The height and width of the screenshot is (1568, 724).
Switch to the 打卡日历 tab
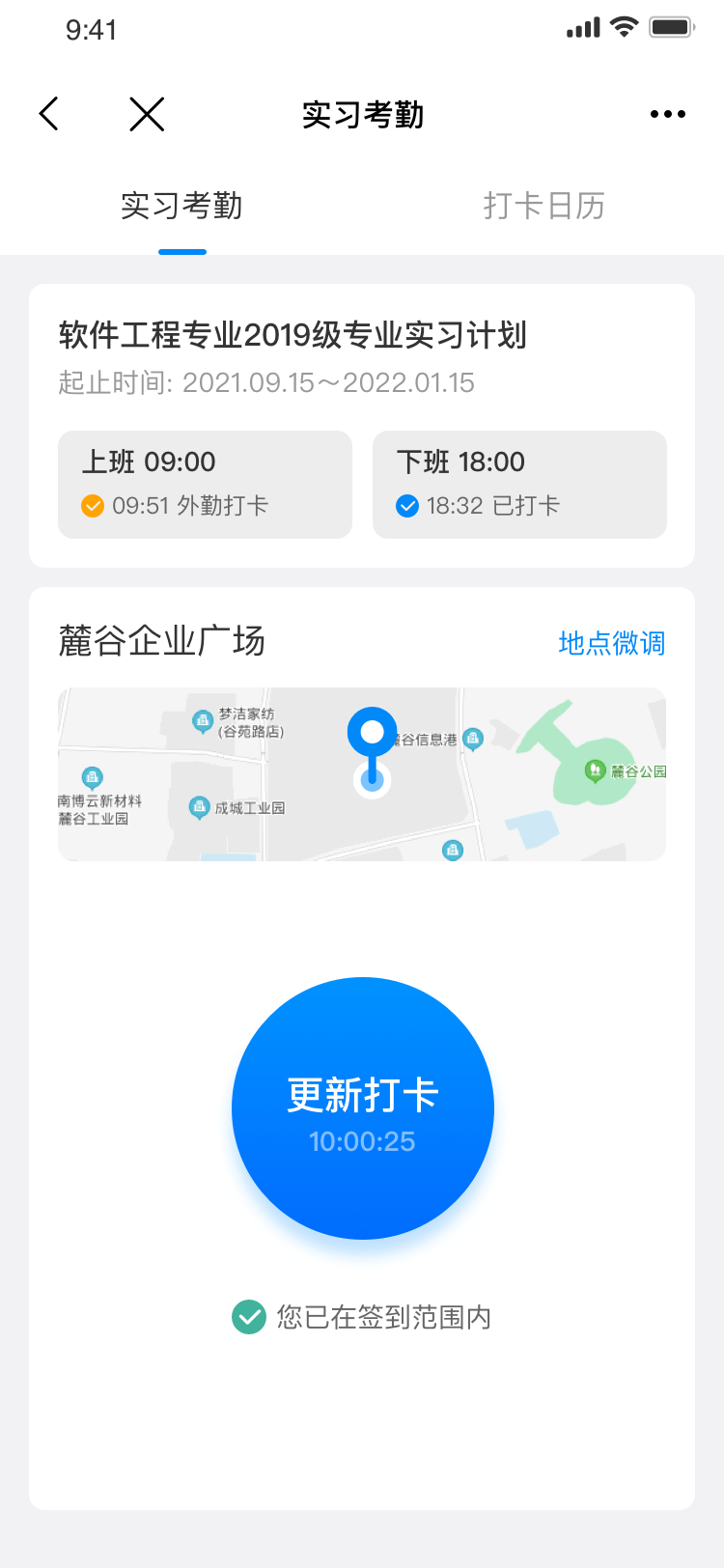543,206
